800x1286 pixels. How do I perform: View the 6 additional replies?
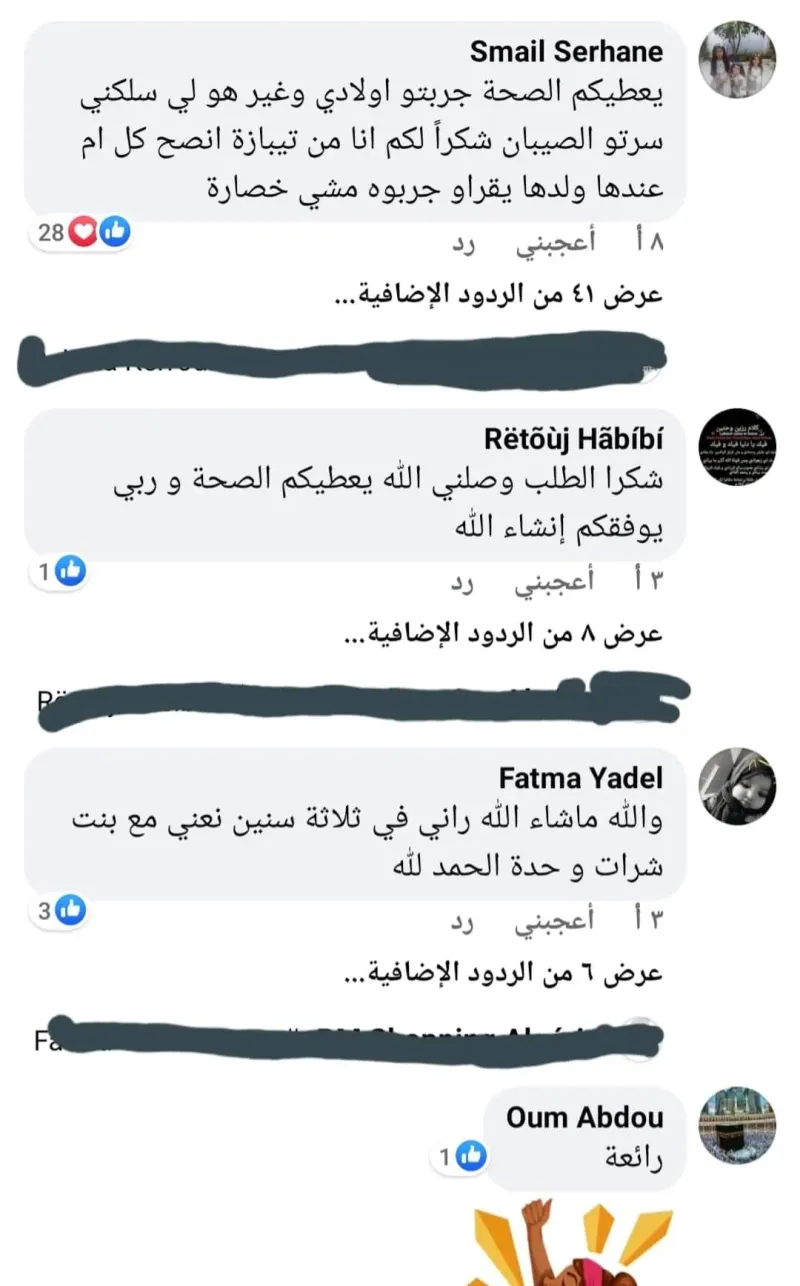click(x=503, y=974)
